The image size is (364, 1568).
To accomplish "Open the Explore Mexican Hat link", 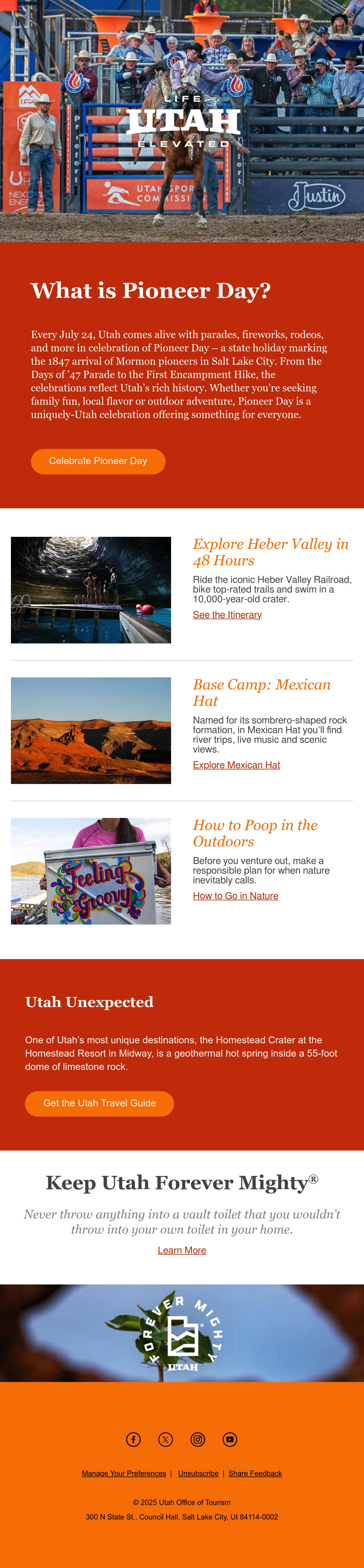I will (x=237, y=765).
